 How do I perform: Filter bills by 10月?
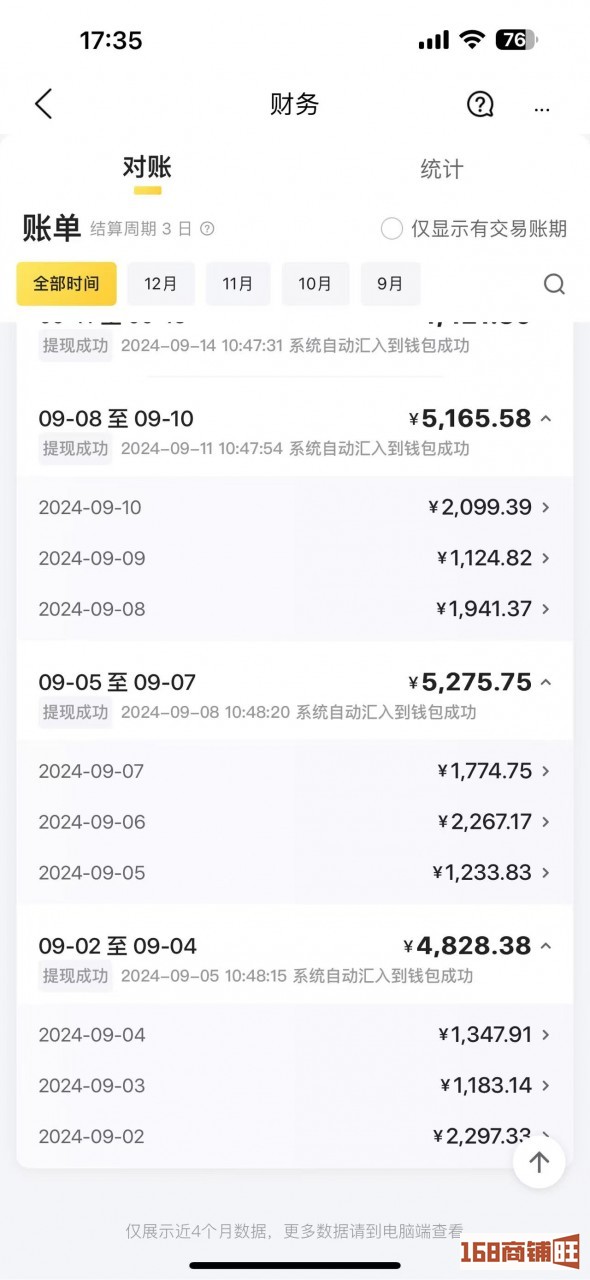(315, 284)
